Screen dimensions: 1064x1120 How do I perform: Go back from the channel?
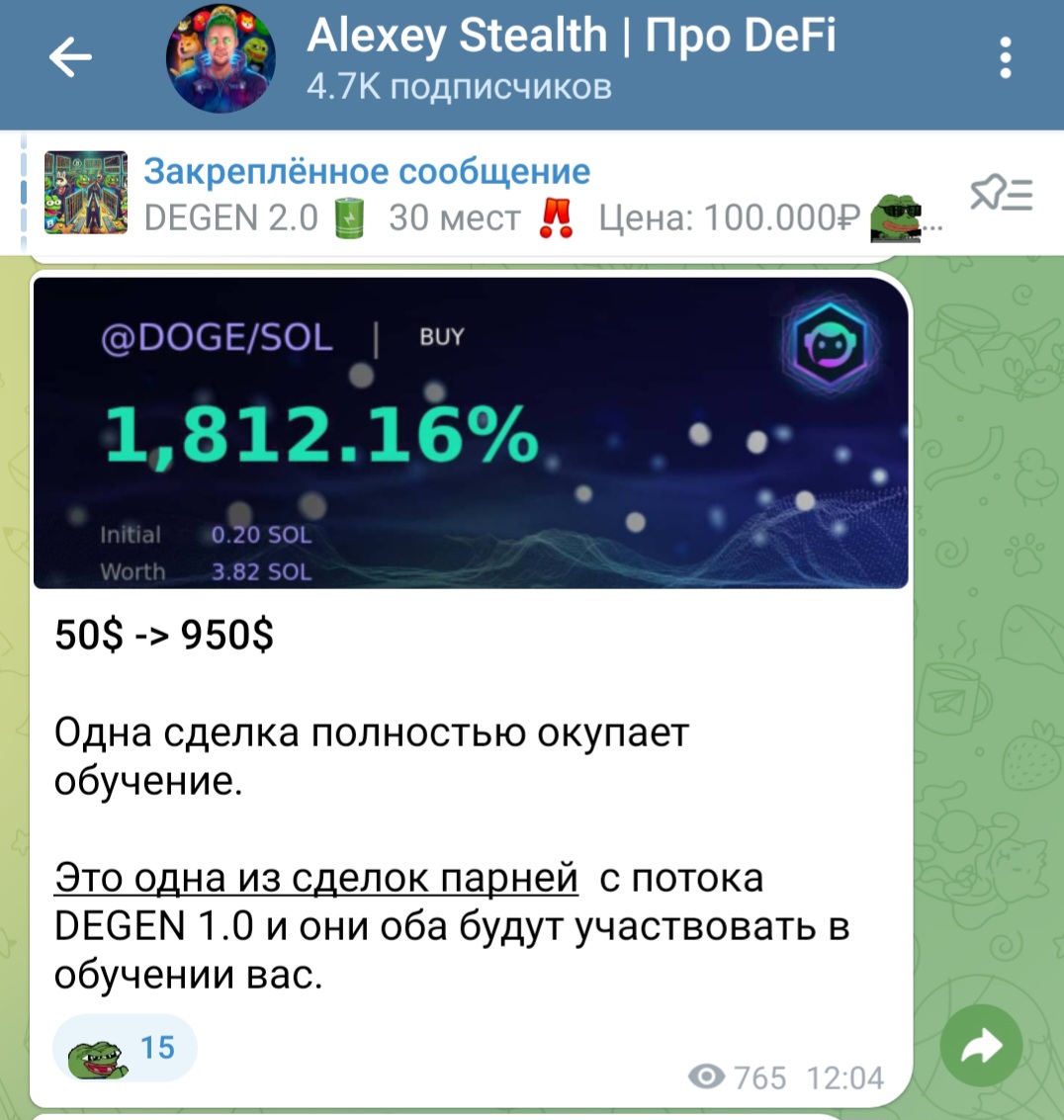point(70,58)
